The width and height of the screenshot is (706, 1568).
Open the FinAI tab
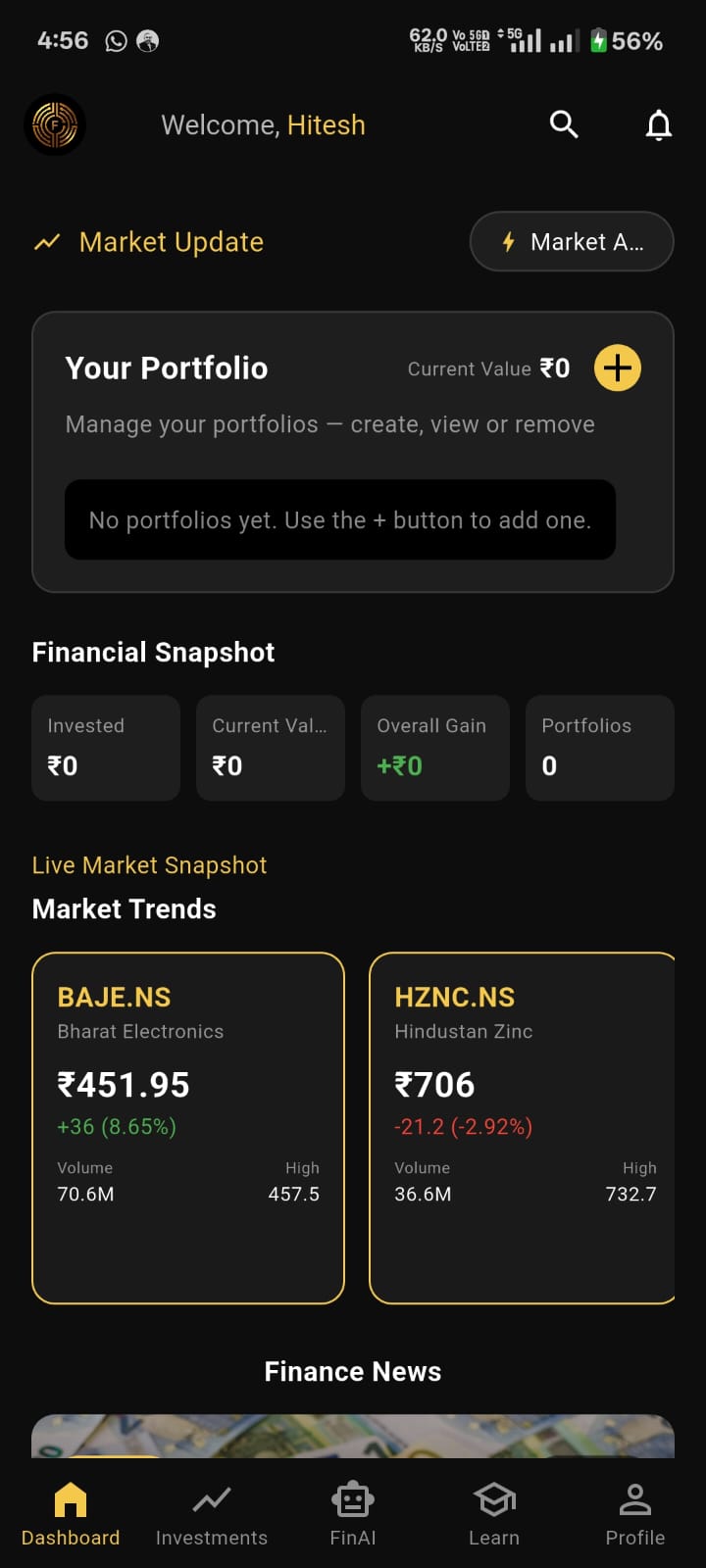pos(353,1514)
